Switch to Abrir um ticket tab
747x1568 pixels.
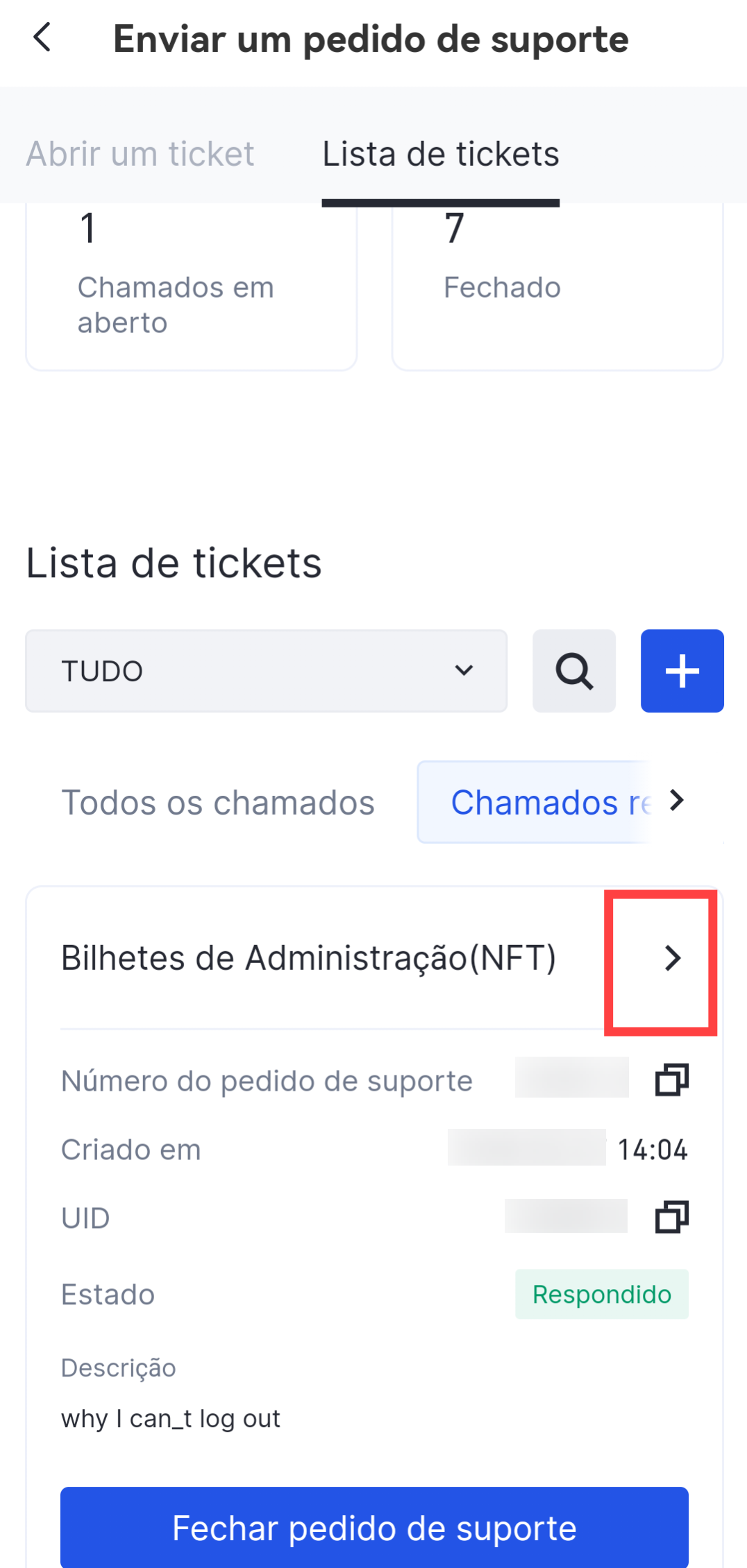(x=140, y=153)
